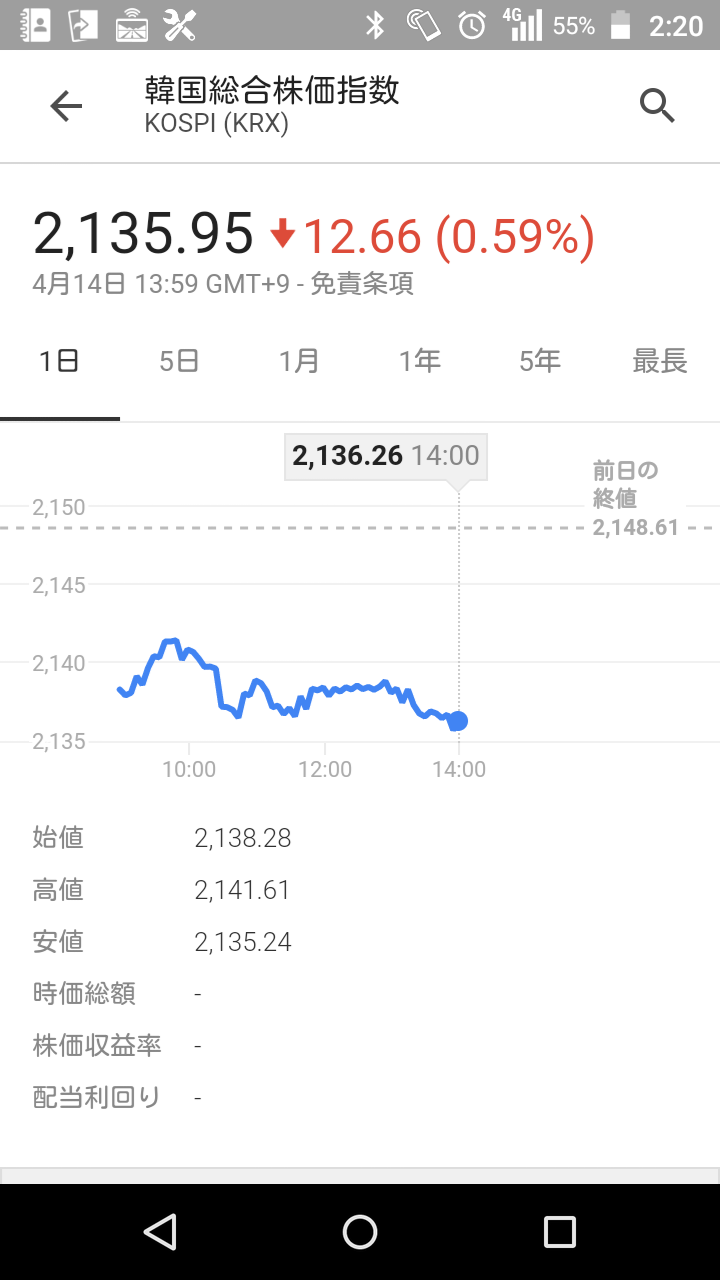Open recent apps with square button
Viewport: 720px width, 1280px height.
[x=559, y=1232]
